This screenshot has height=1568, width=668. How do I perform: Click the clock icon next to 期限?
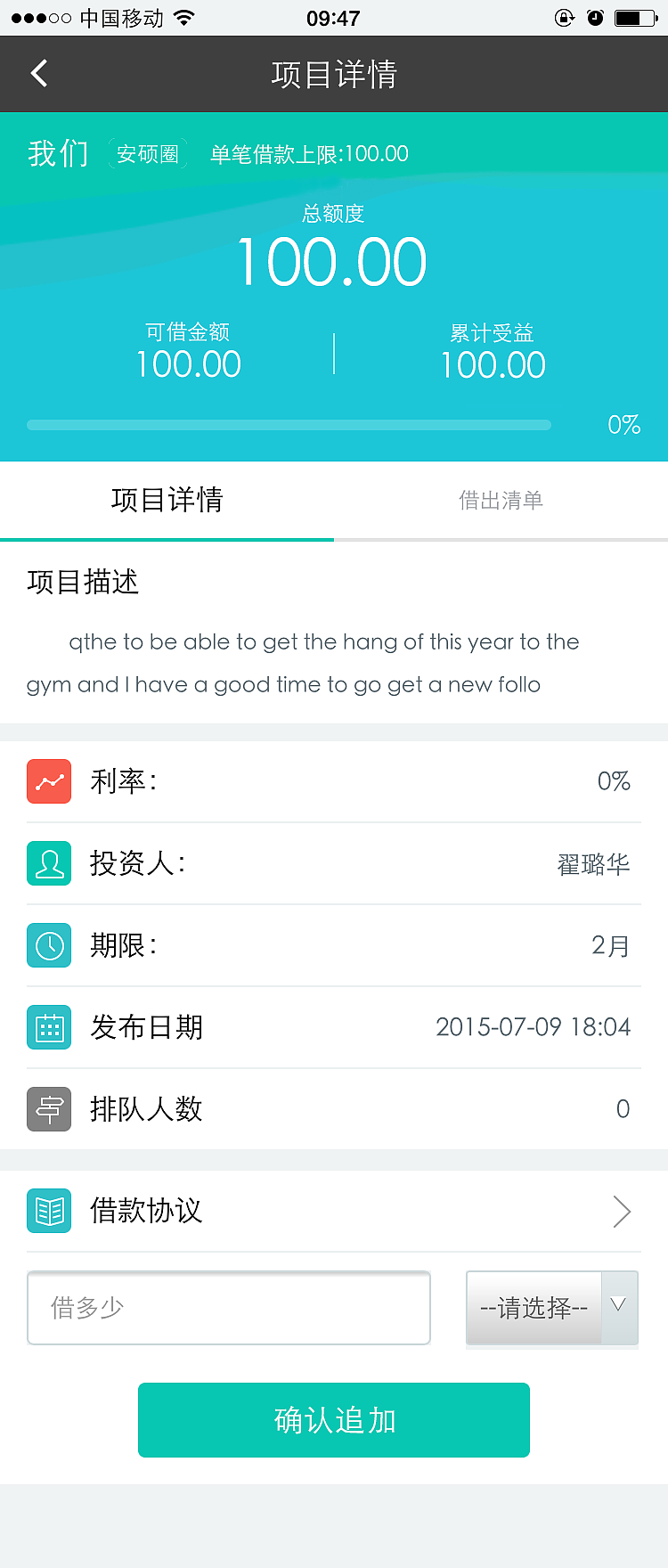click(x=49, y=945)
